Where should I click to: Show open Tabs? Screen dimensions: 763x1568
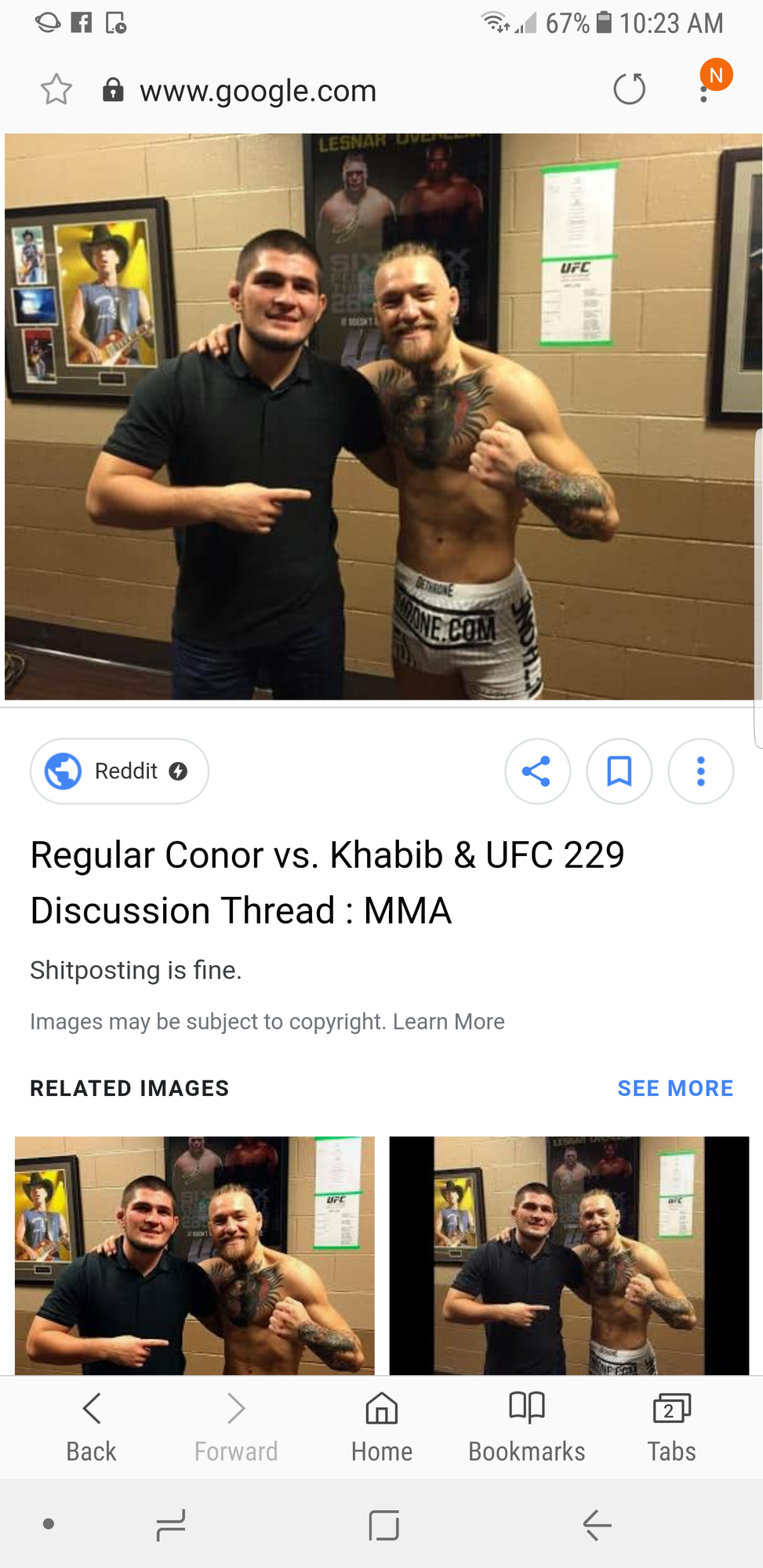[671, 1427]
